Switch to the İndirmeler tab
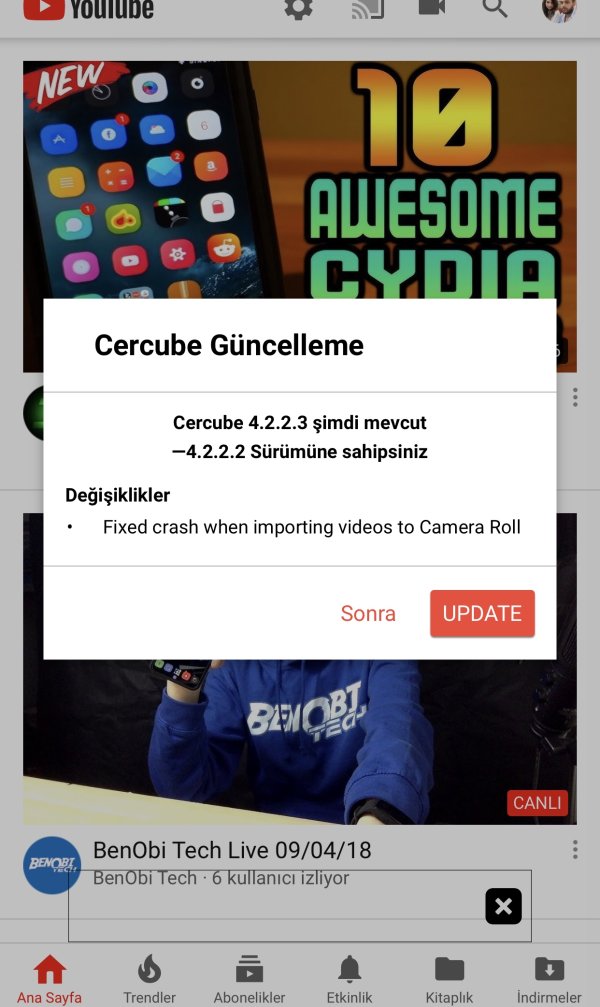Viewport: 600px width, 1007px height. pos(549,978)
